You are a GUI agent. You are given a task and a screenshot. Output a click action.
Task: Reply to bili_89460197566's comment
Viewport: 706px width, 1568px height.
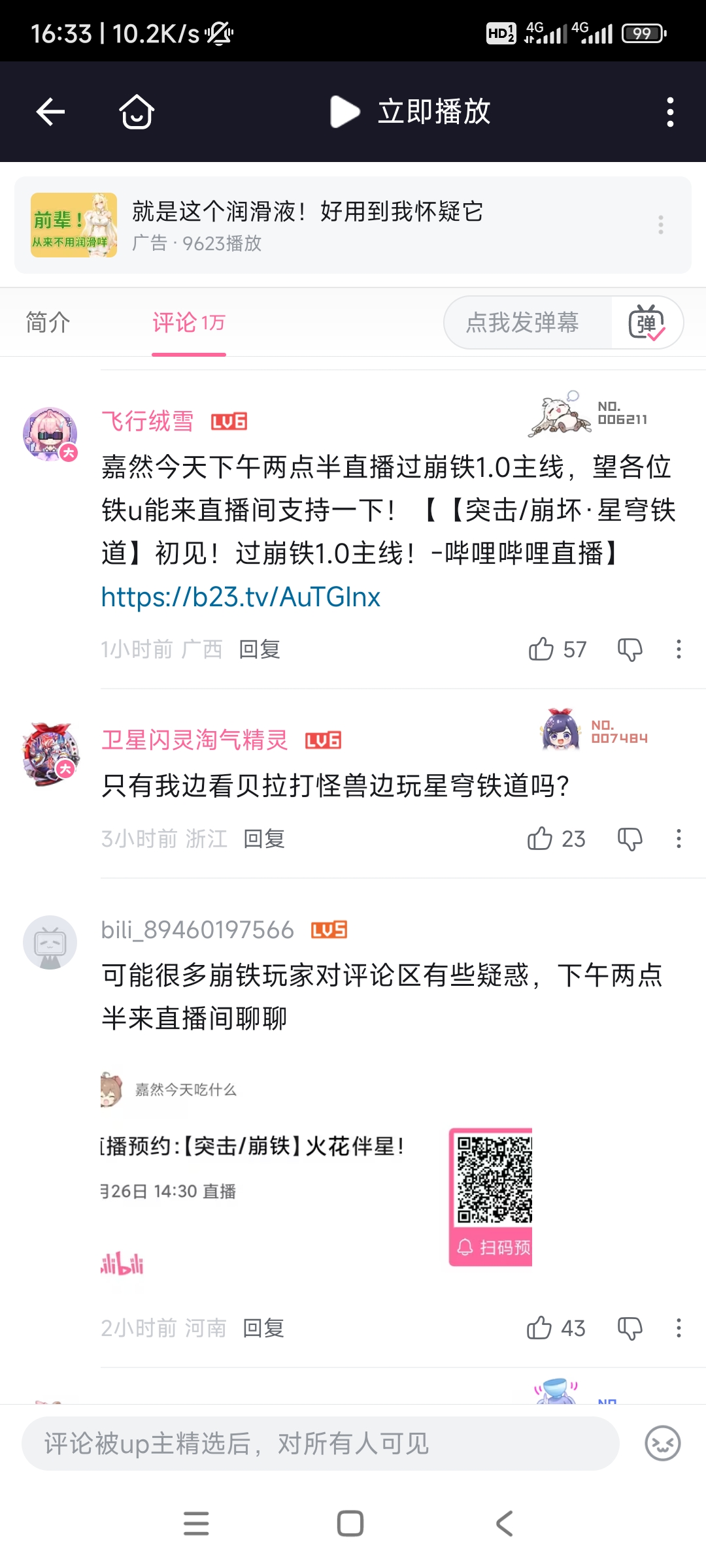coord(263,1328)
